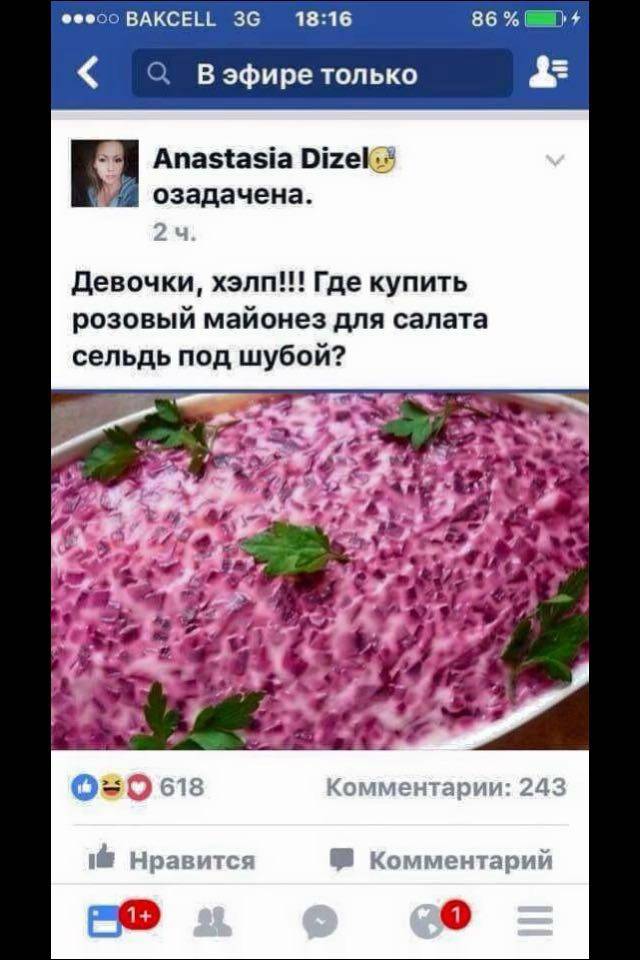This screenshot has height=960, width=640.
Task: Open the Friend Requests tab
Action: click(212, 922)
